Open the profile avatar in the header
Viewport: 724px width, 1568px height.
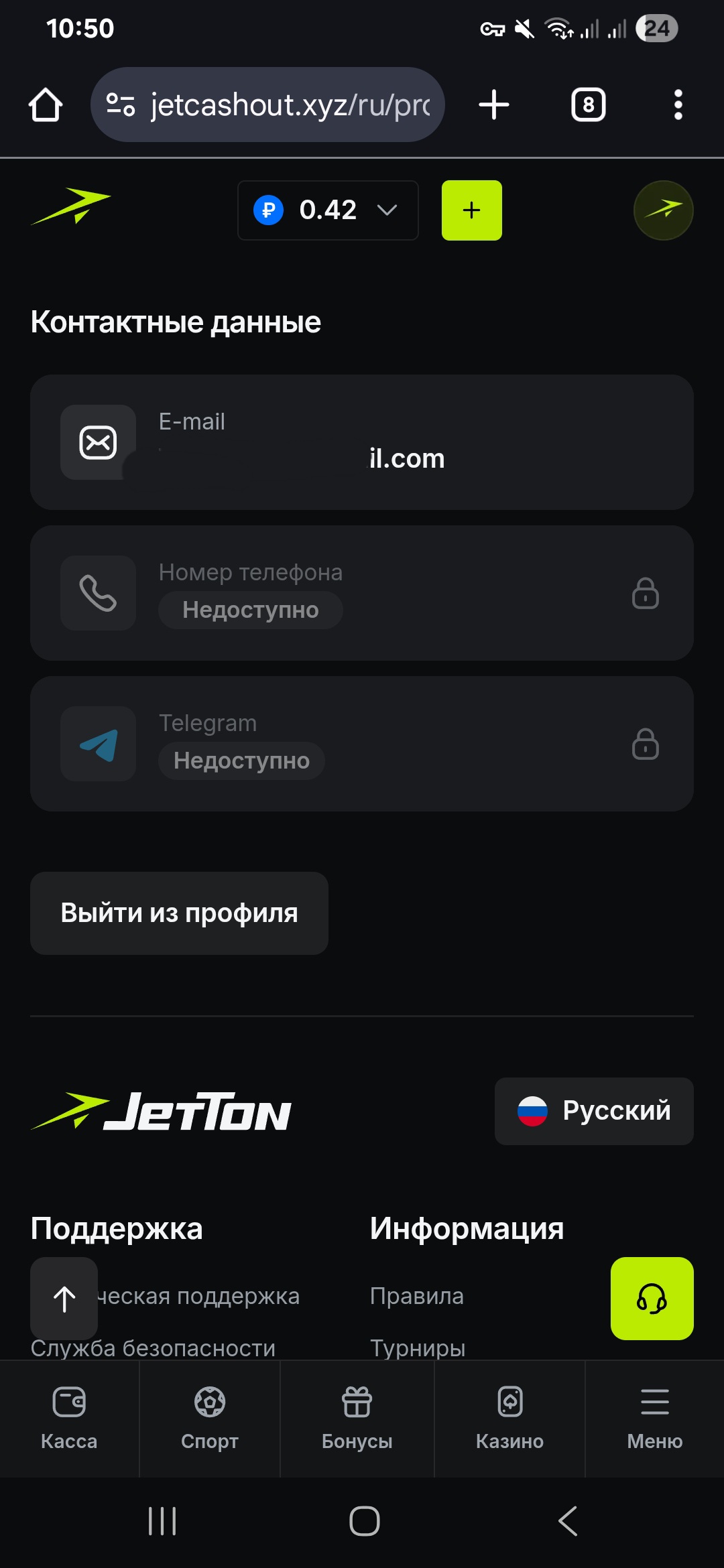pyautogui.click(x=663, y=210)
